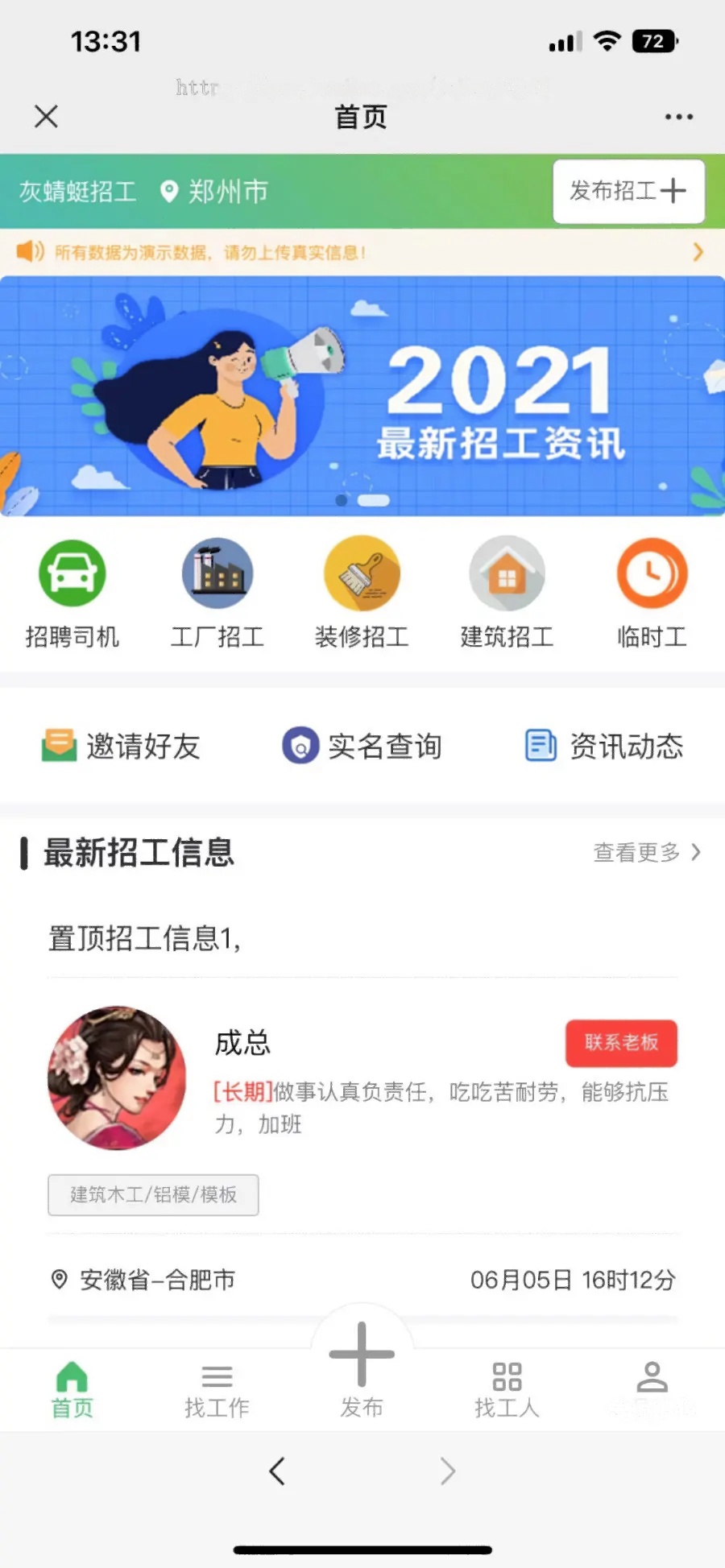This screenshot has height=1568, width=725.
Task: Open 实名查询 verification lookup
Action: click(x=362, y=746)
